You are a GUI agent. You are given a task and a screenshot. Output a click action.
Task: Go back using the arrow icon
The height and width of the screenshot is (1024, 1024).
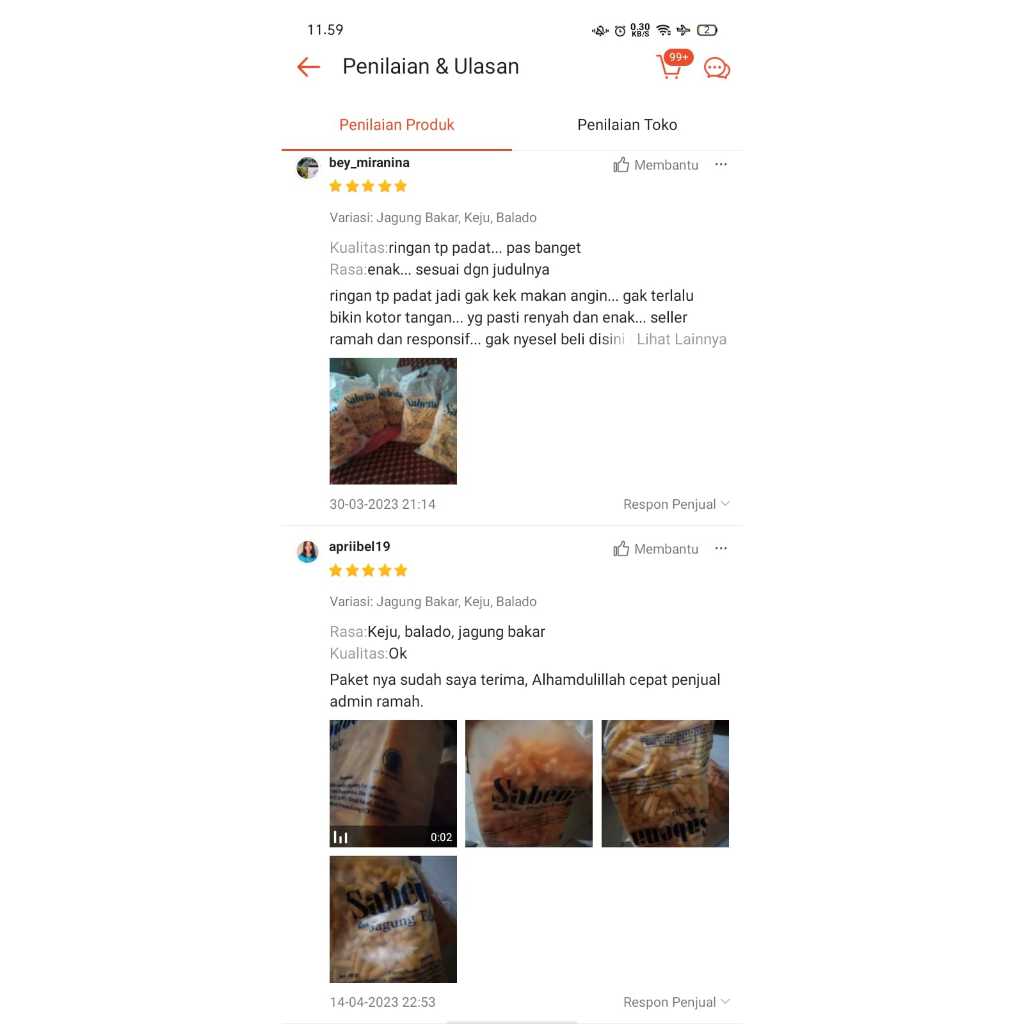pos(308,67)
